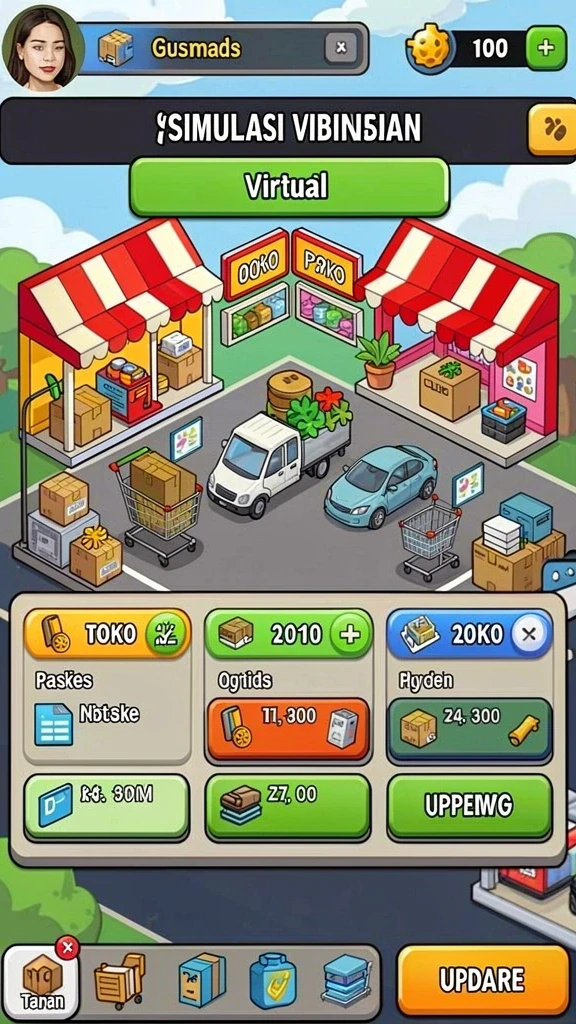
Task: Buy the 27,00 stack item
Action: click(288, 807)
